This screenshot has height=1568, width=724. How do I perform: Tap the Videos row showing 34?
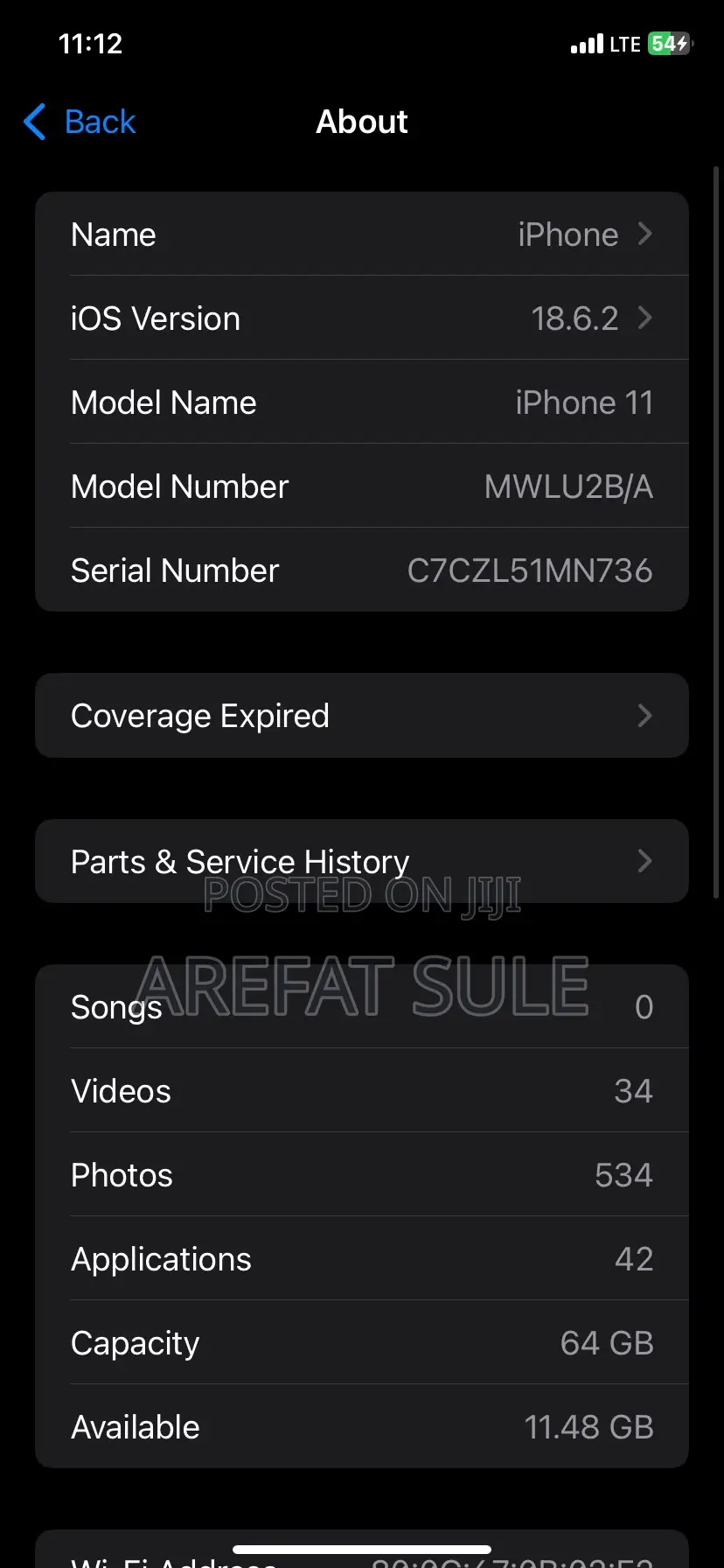click(x=362, y=1090)
